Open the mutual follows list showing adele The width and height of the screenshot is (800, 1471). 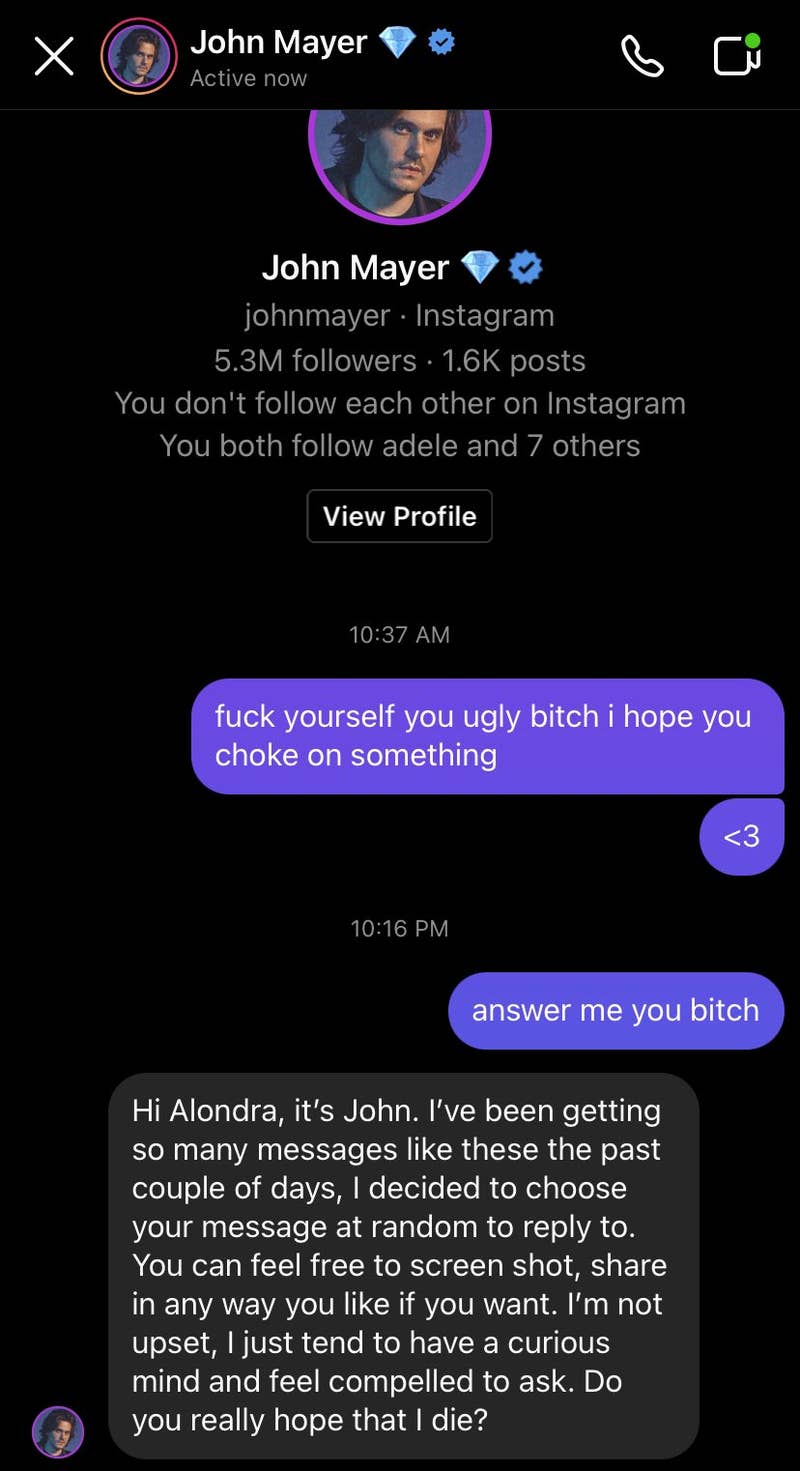400,446
